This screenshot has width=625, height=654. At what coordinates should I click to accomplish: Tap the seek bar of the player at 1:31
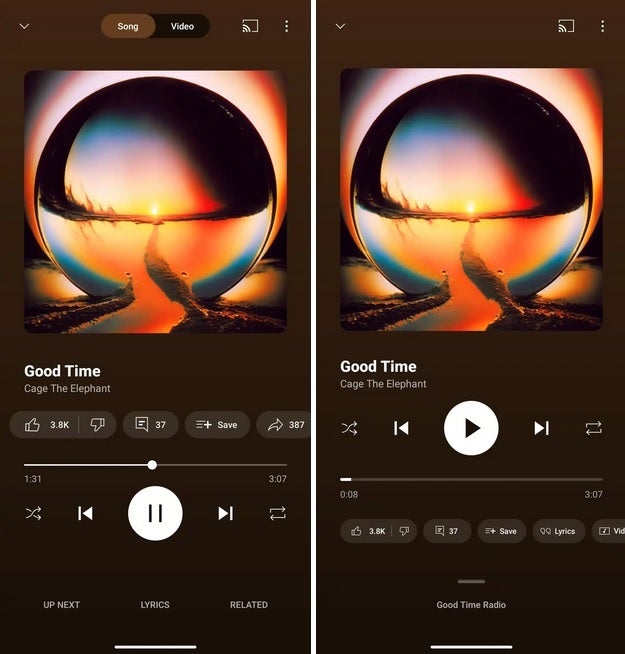tap(152, 465)
